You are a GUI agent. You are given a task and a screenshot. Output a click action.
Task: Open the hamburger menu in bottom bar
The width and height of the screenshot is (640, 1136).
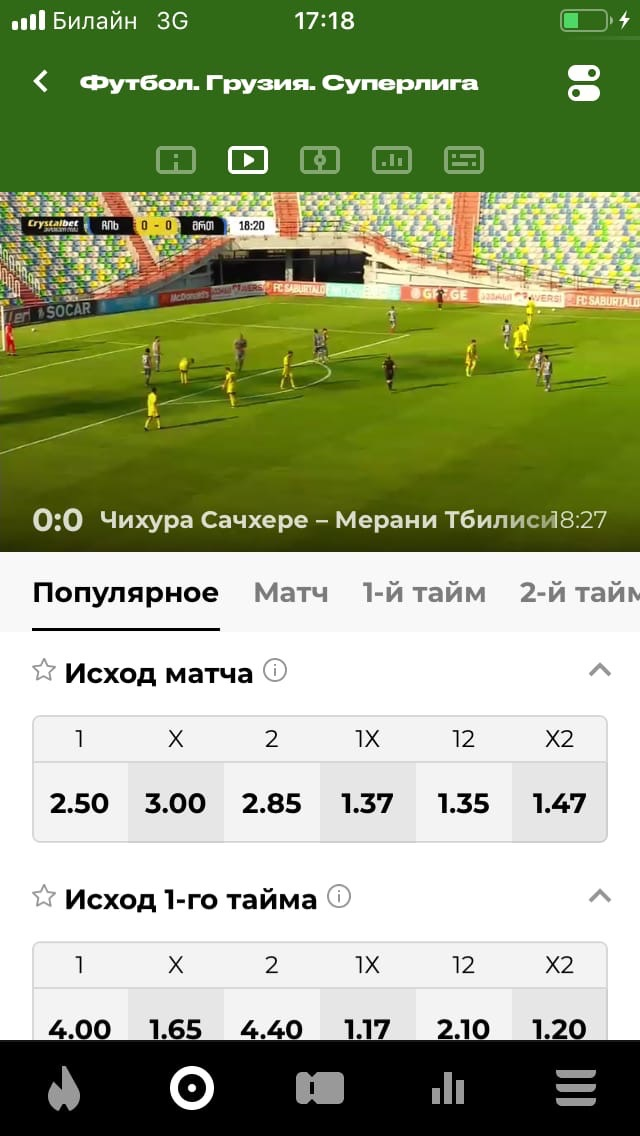pyautogui.click(x=576, y=1088)
